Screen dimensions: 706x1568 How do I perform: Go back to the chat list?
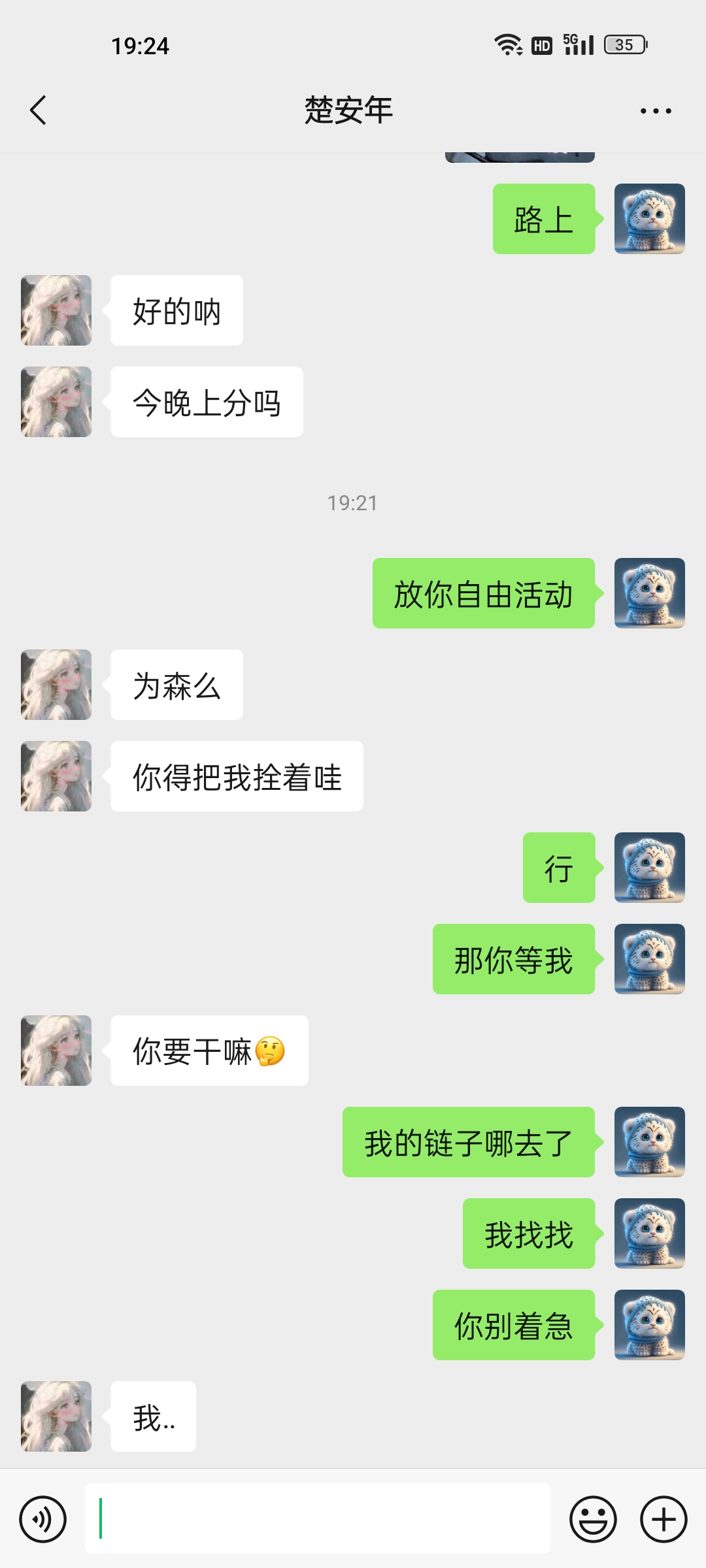click(38, 110)
